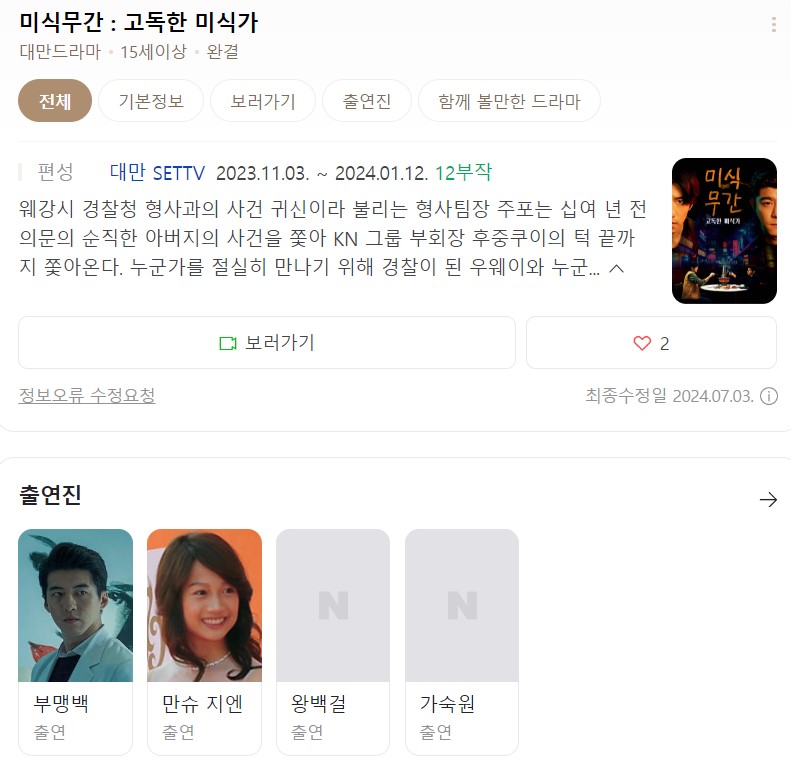Image resolution: width=791 pixels, height=764 pixels.
Task: Select the 전체 tab
Action: (55, 101)
